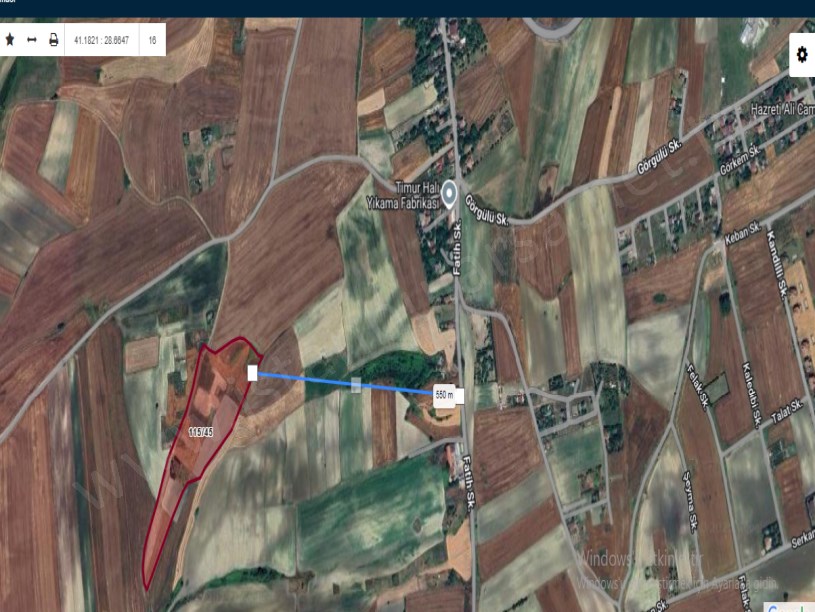Tap the star favorites icon

tap(10, 40)
